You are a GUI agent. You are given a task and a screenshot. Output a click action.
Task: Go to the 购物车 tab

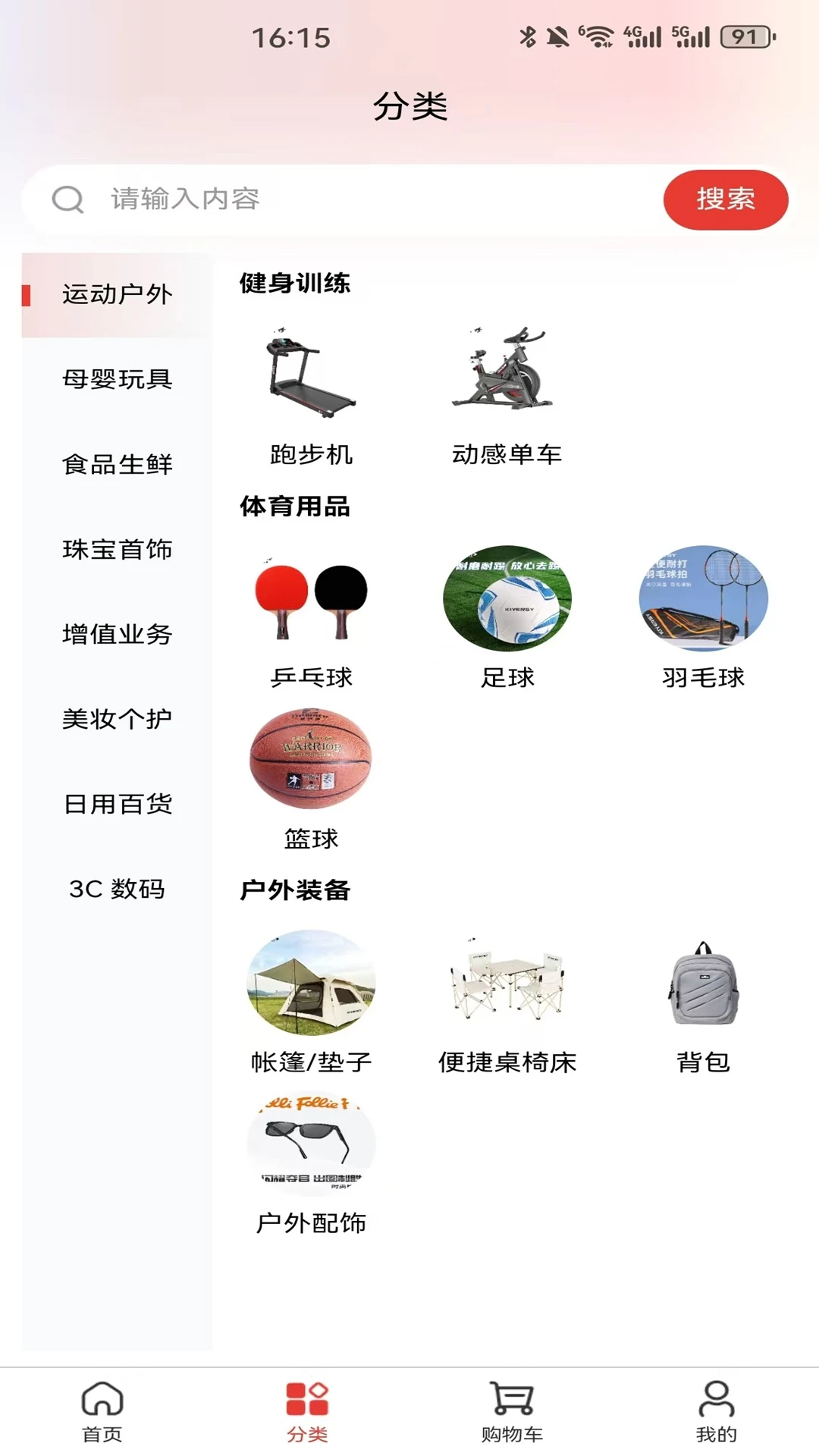[x=512, y=1412]
